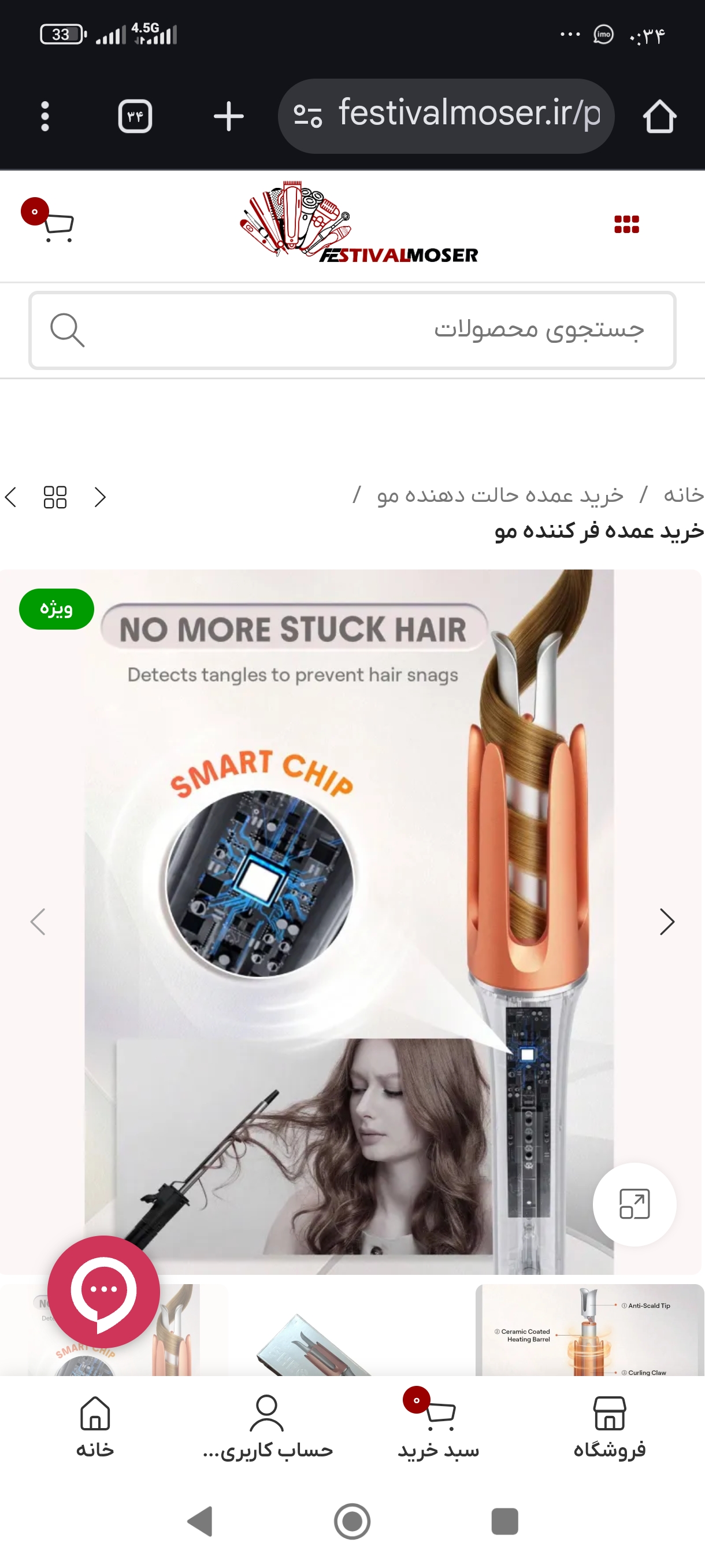This screenshot has height=1568, width=705.
Task: Open the live chat bubble
Action: (103, 1291)
